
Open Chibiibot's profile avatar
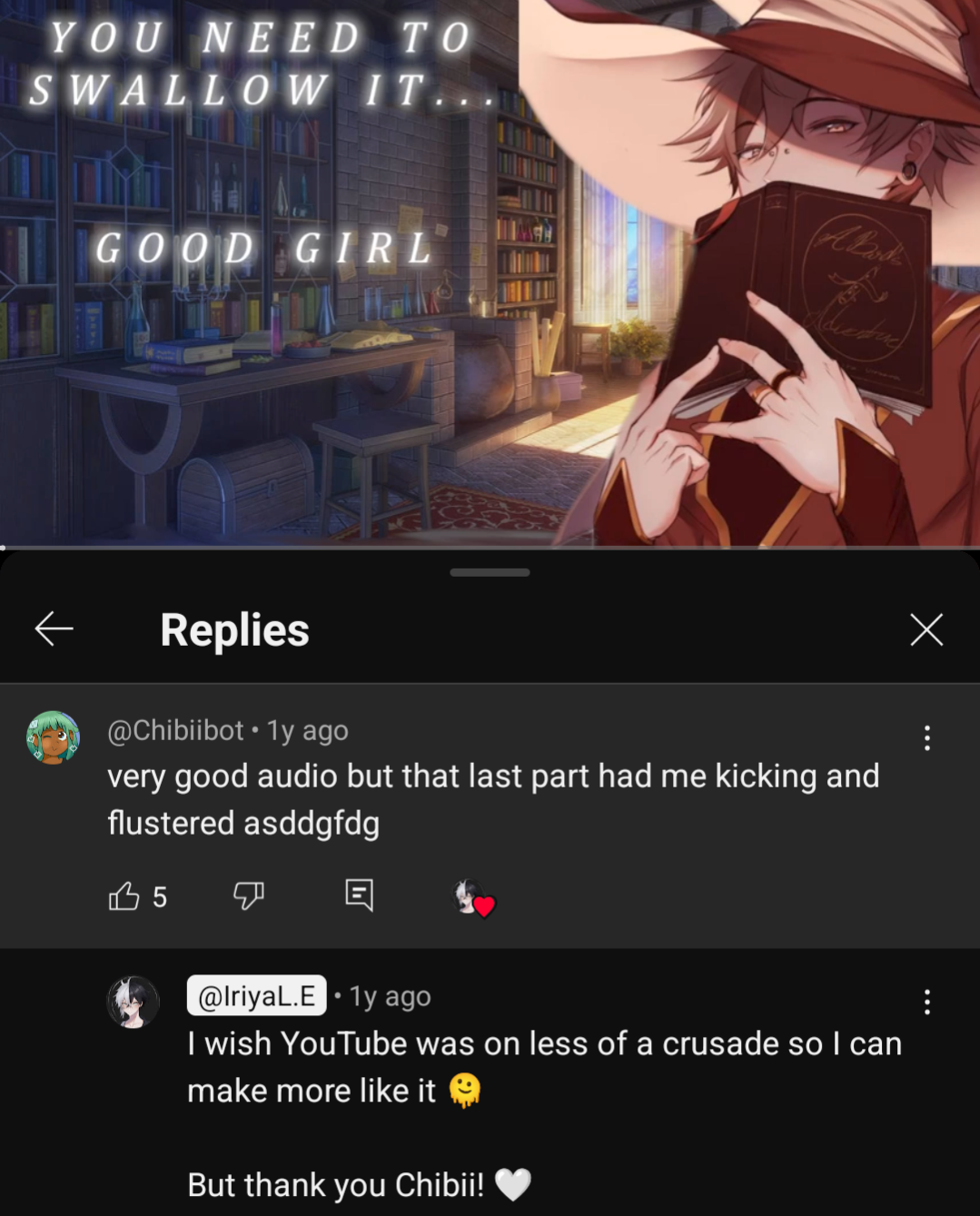(53, 737)
